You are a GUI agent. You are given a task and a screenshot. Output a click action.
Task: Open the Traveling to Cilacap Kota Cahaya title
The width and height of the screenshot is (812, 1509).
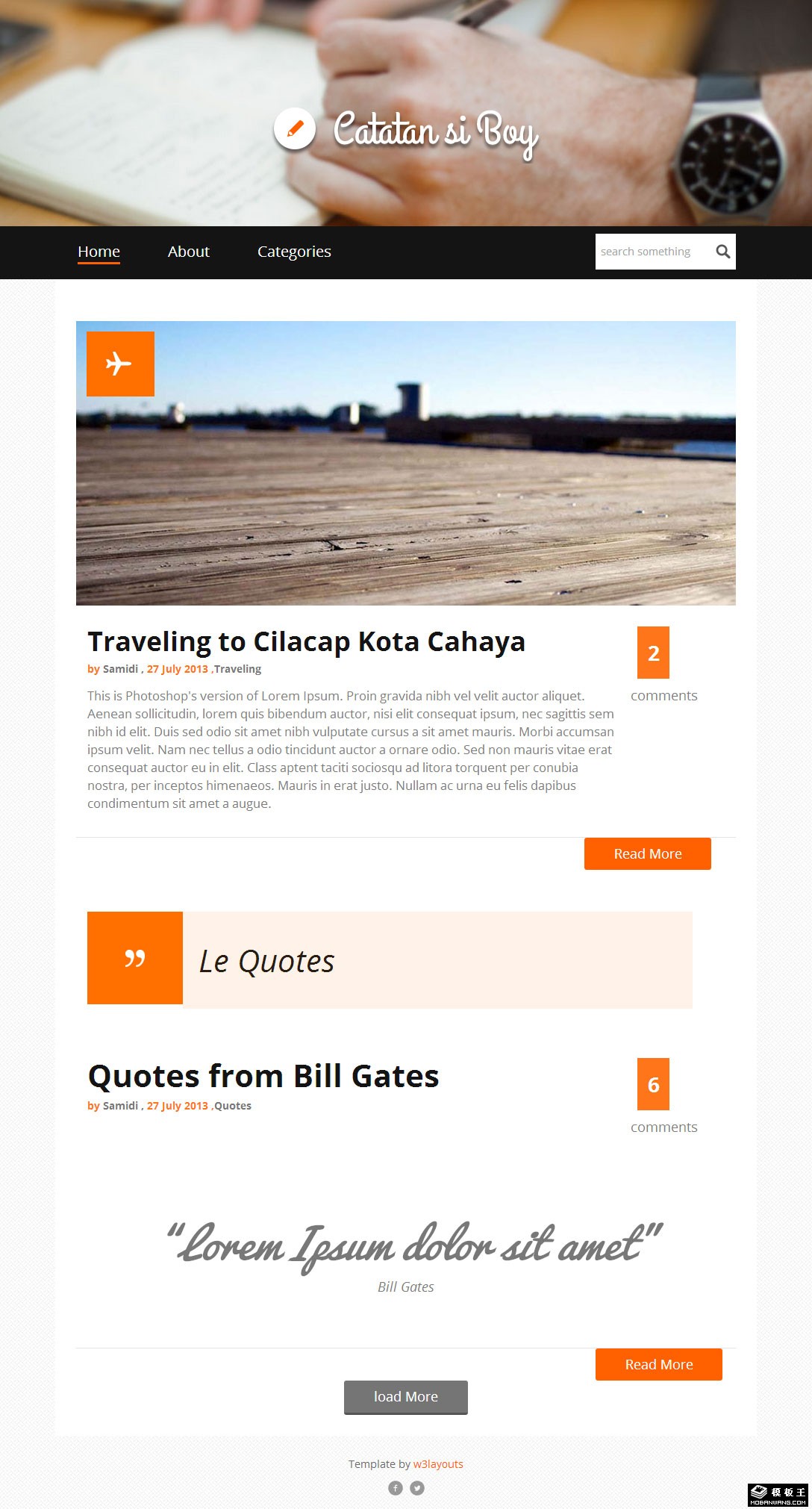pyautogui.click(x=306, y=642)
